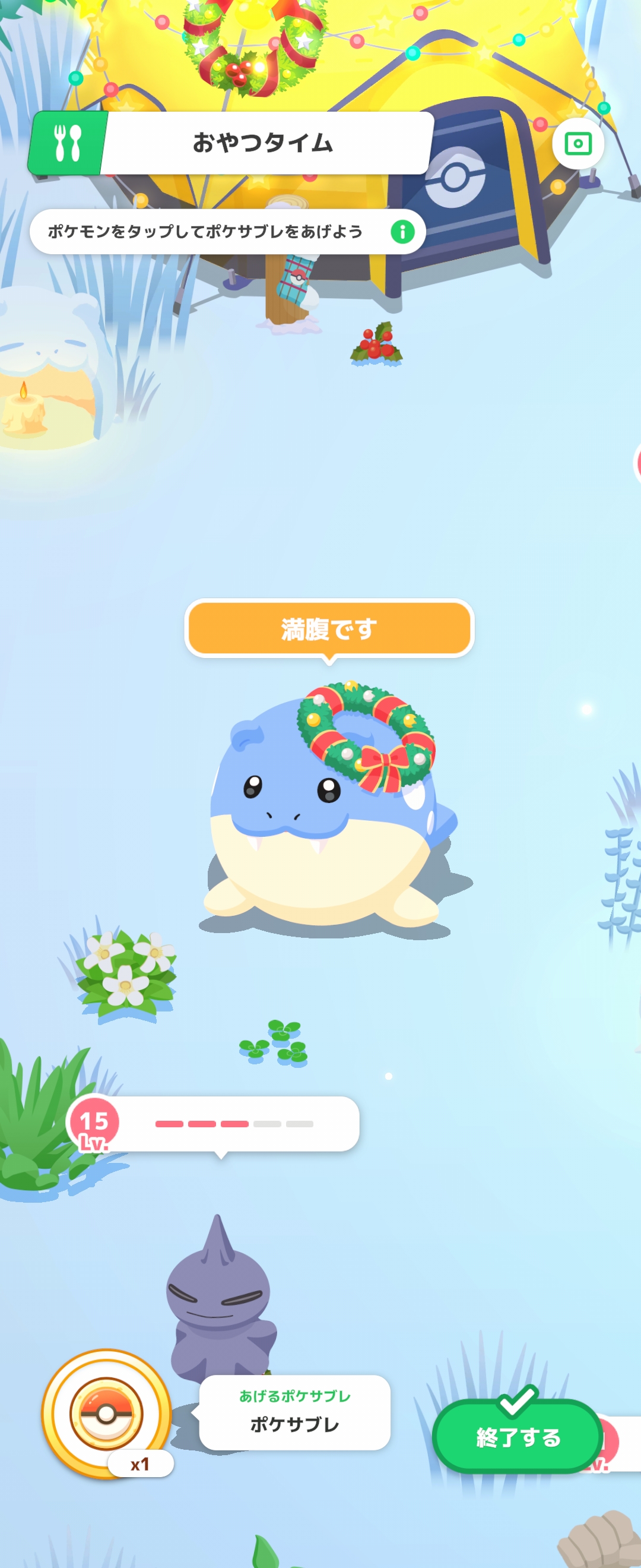Select the ポケサブレ biscuit coin
The height and width of the screenshot is (1568, 641).
click(x=106, y=1414)
